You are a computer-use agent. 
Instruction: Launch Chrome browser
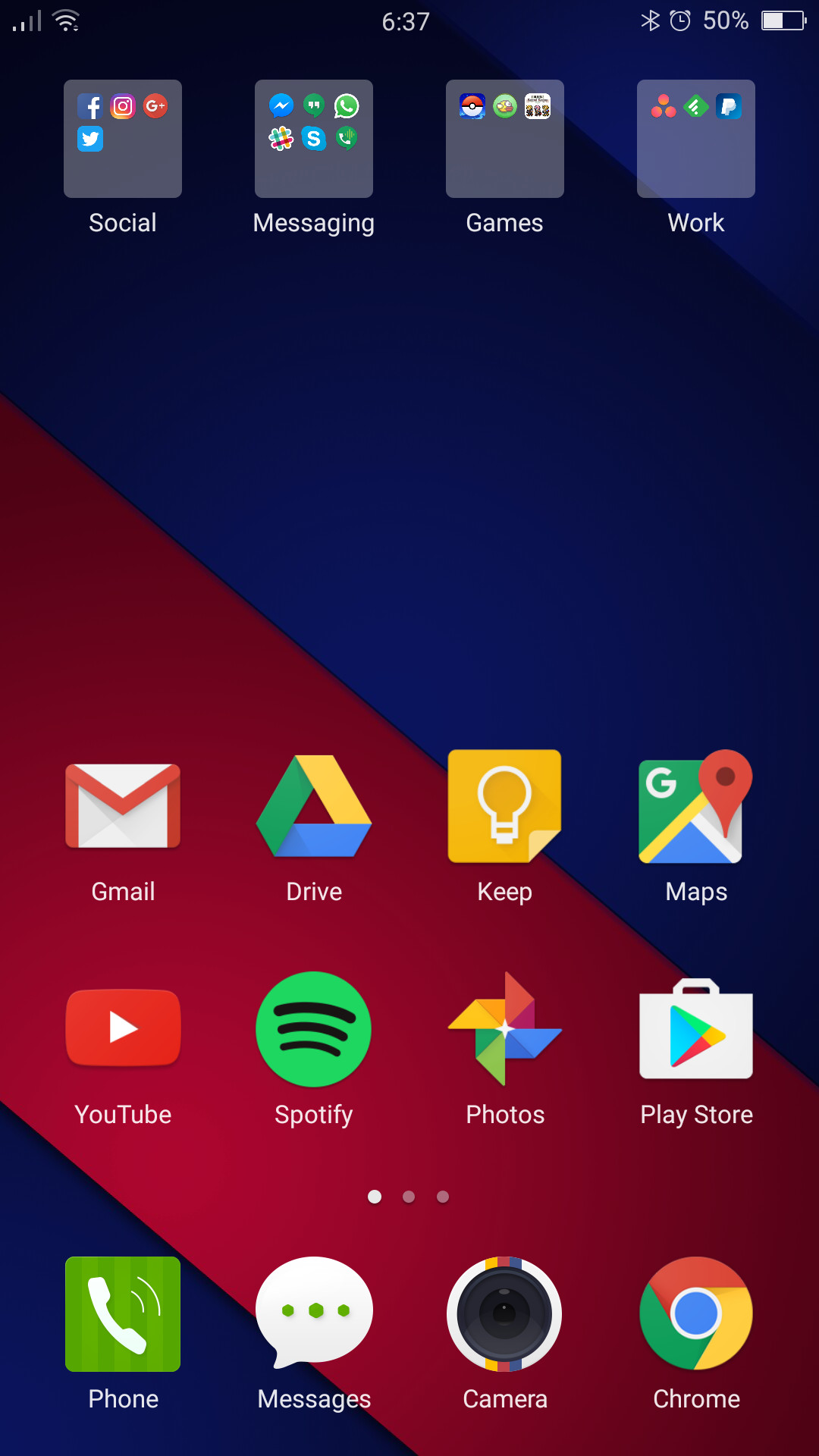pyautogui.click(x=696, y=1314)
